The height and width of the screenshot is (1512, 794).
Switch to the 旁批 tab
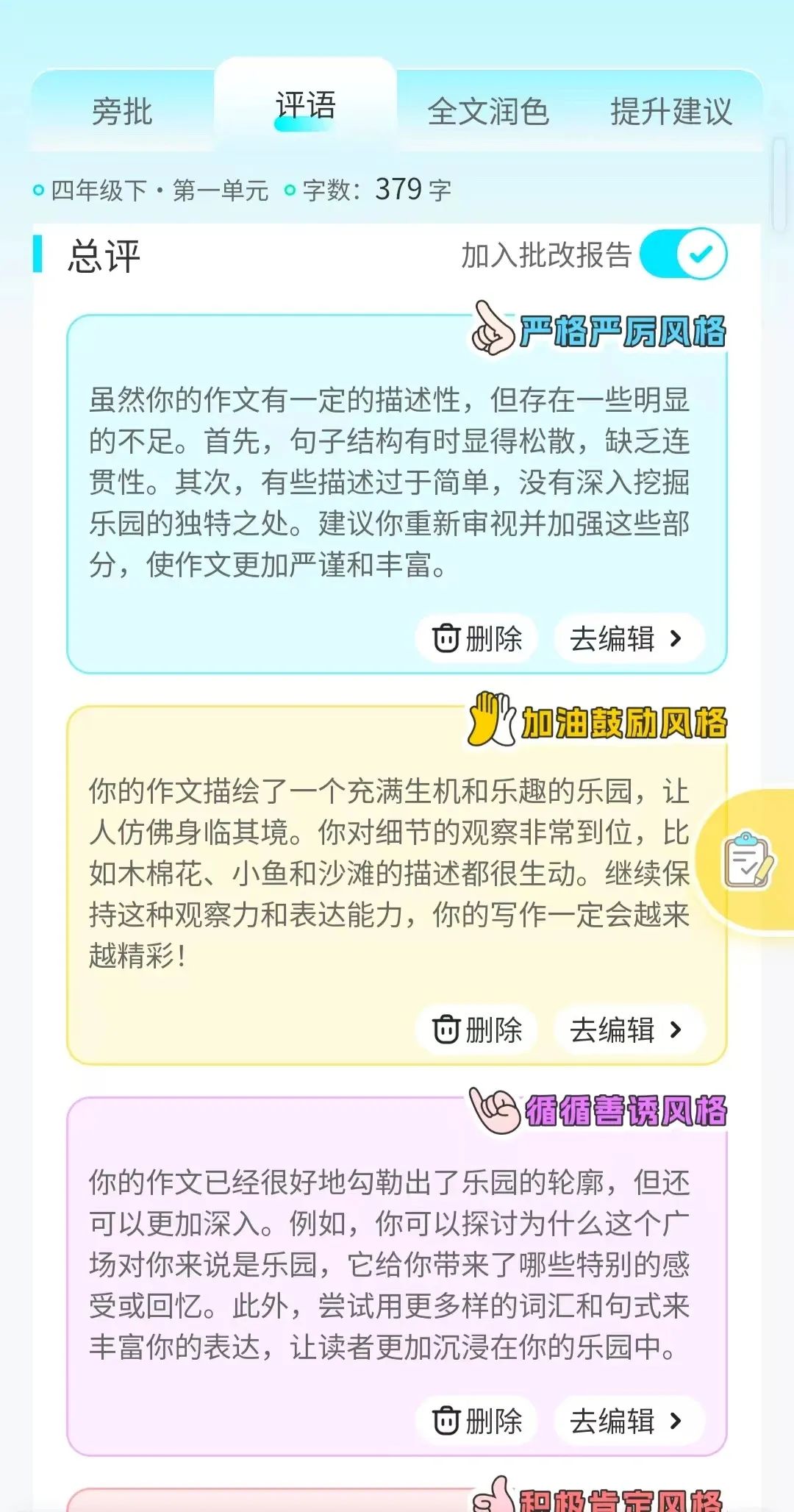(122, 112)
